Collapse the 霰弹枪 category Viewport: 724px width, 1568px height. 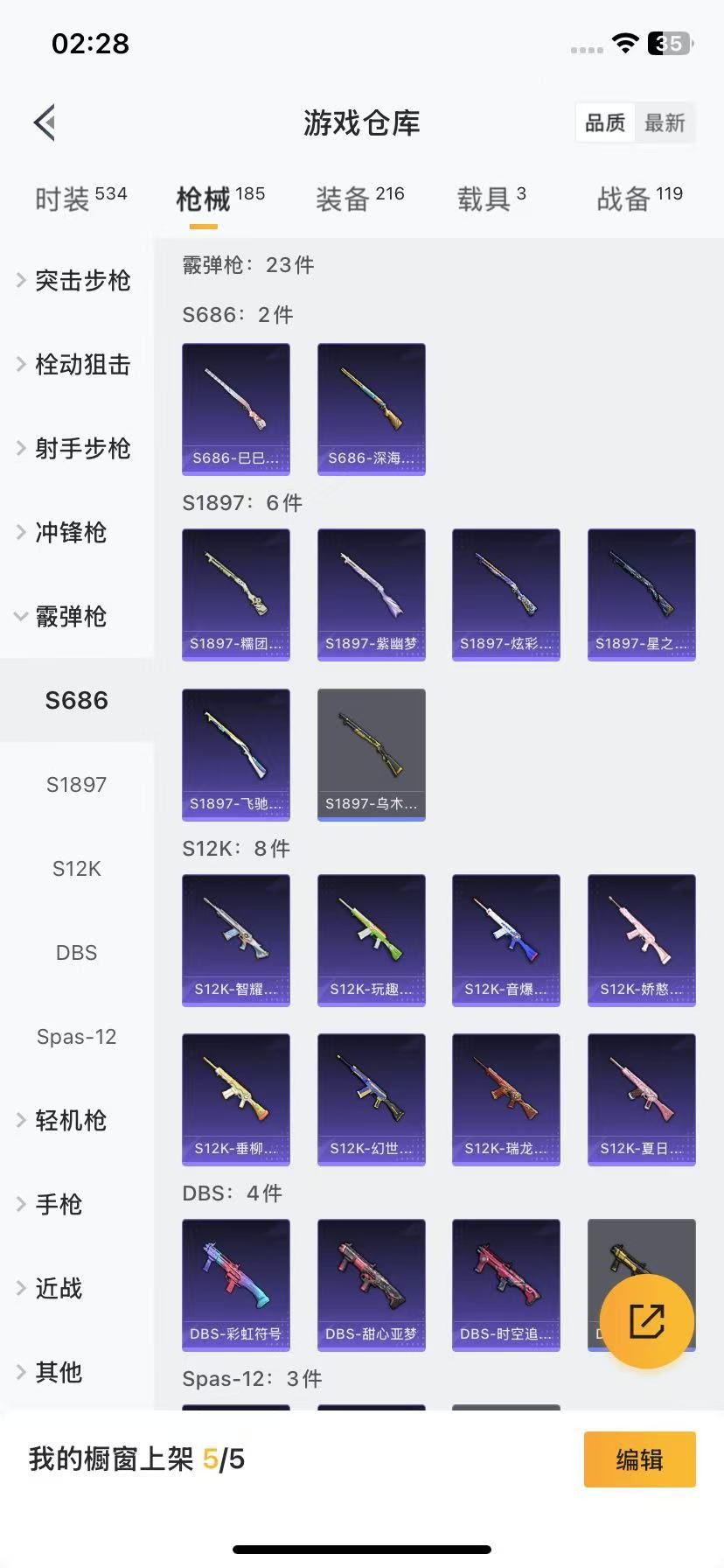(70, 617)
